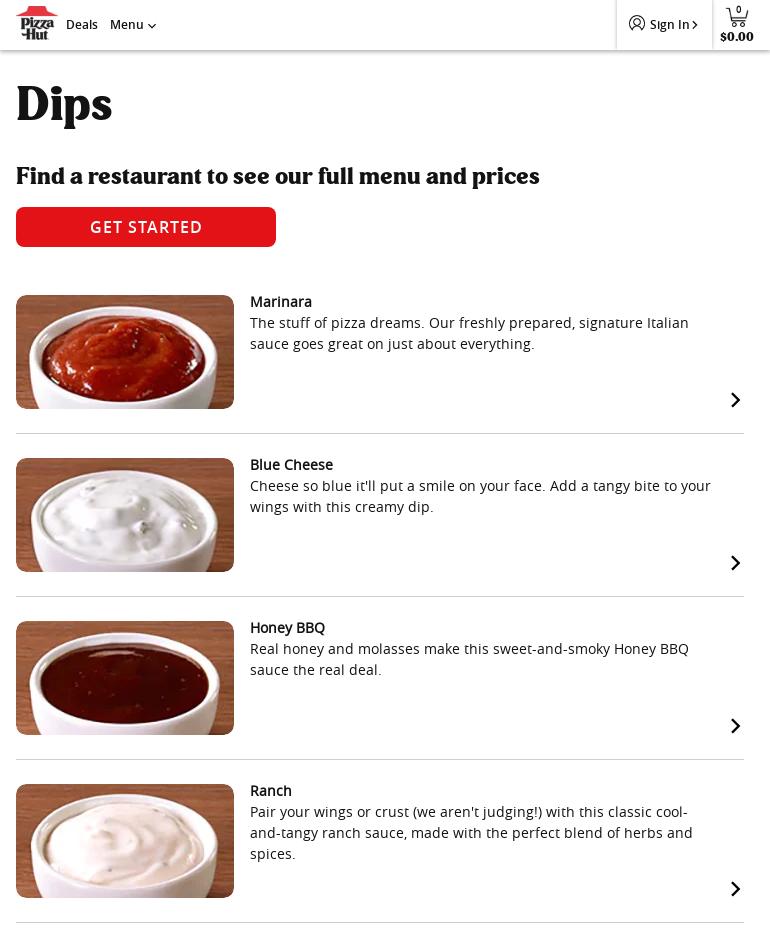
Task: Click the cart total showing $0.00
Action: coord(736,36)
